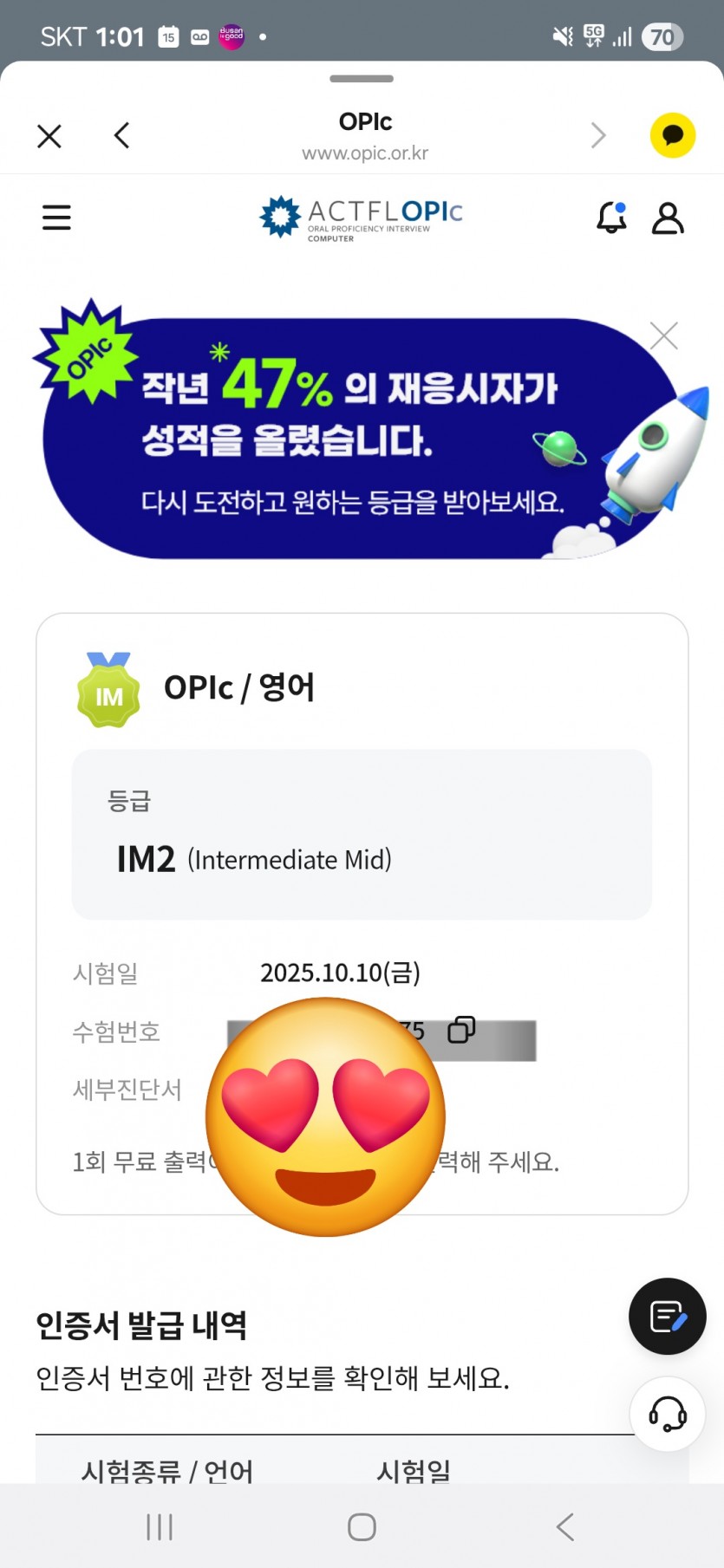This screenshot has width=724, height=1568.
Task: Tap the floating edit note button
Action: [667, 1316]
